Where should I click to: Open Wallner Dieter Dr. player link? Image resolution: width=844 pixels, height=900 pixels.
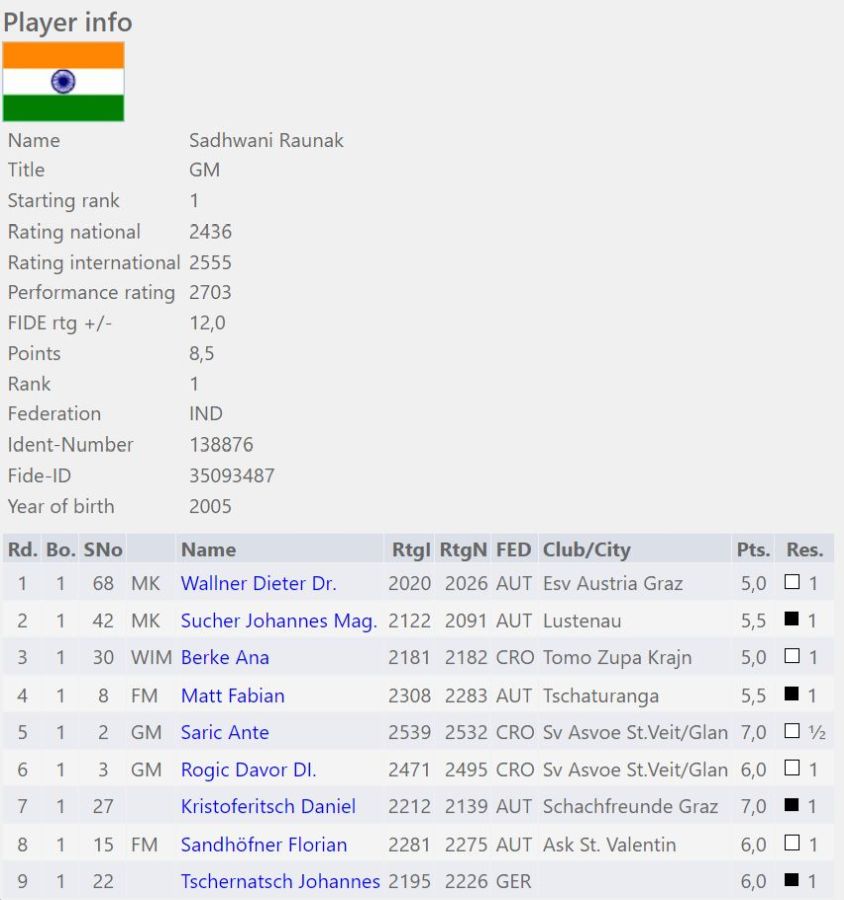click(258, 583)
